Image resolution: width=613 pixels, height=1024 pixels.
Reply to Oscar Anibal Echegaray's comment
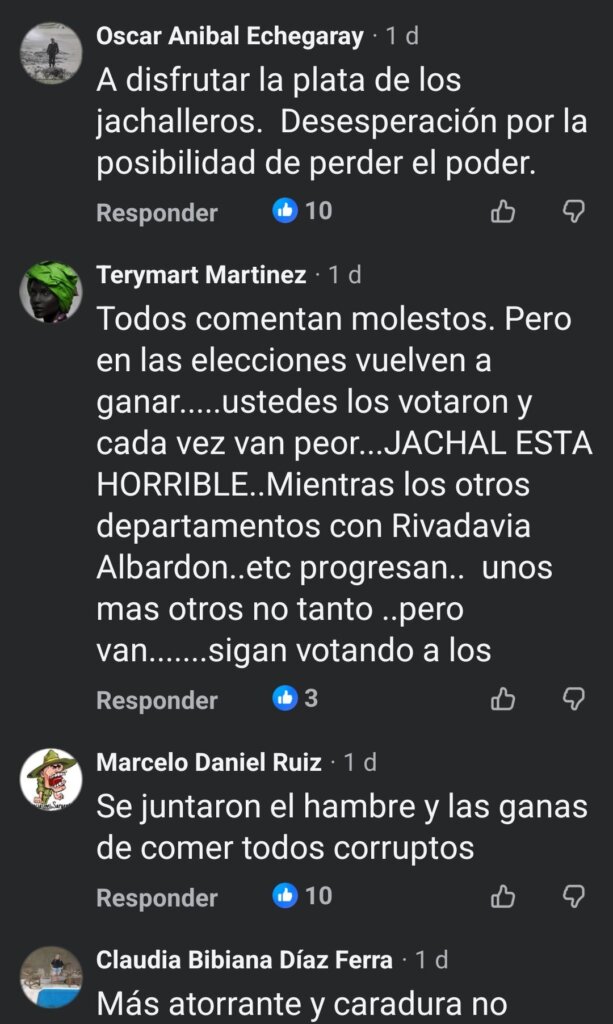click(156, 212)
